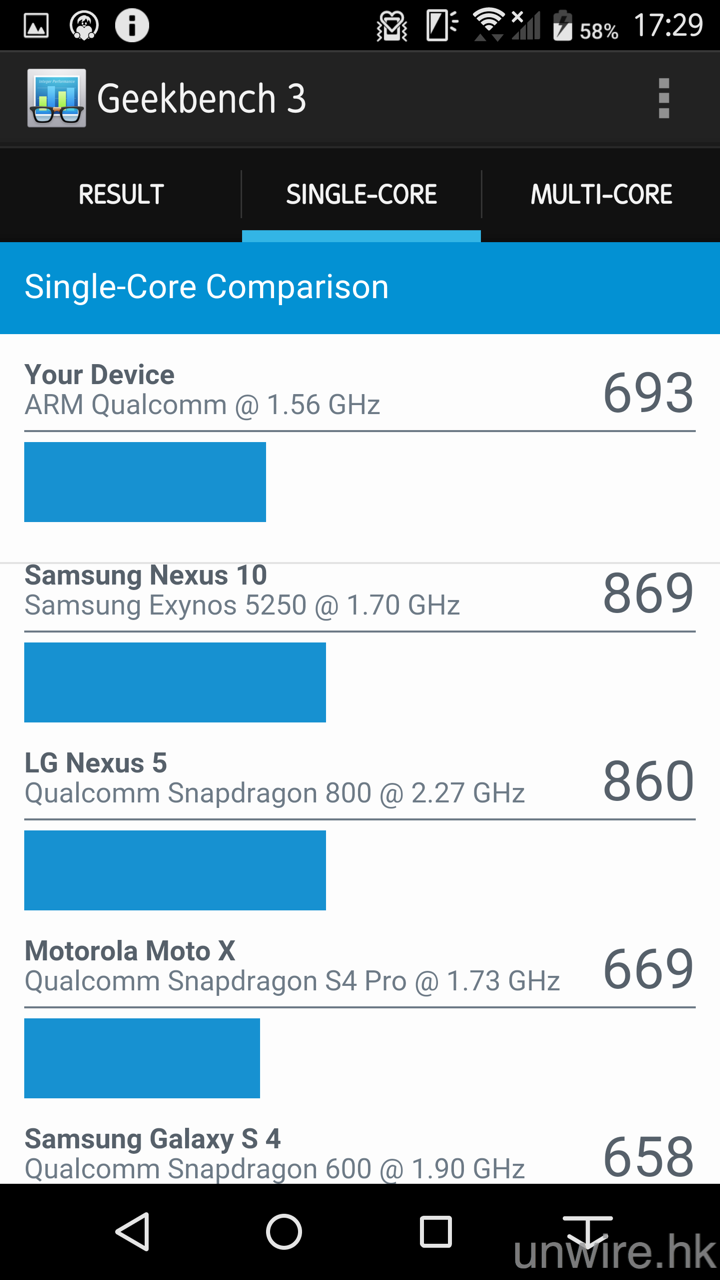Go back using the navigation bar
720x1280 pixels.
(133, 1232)
